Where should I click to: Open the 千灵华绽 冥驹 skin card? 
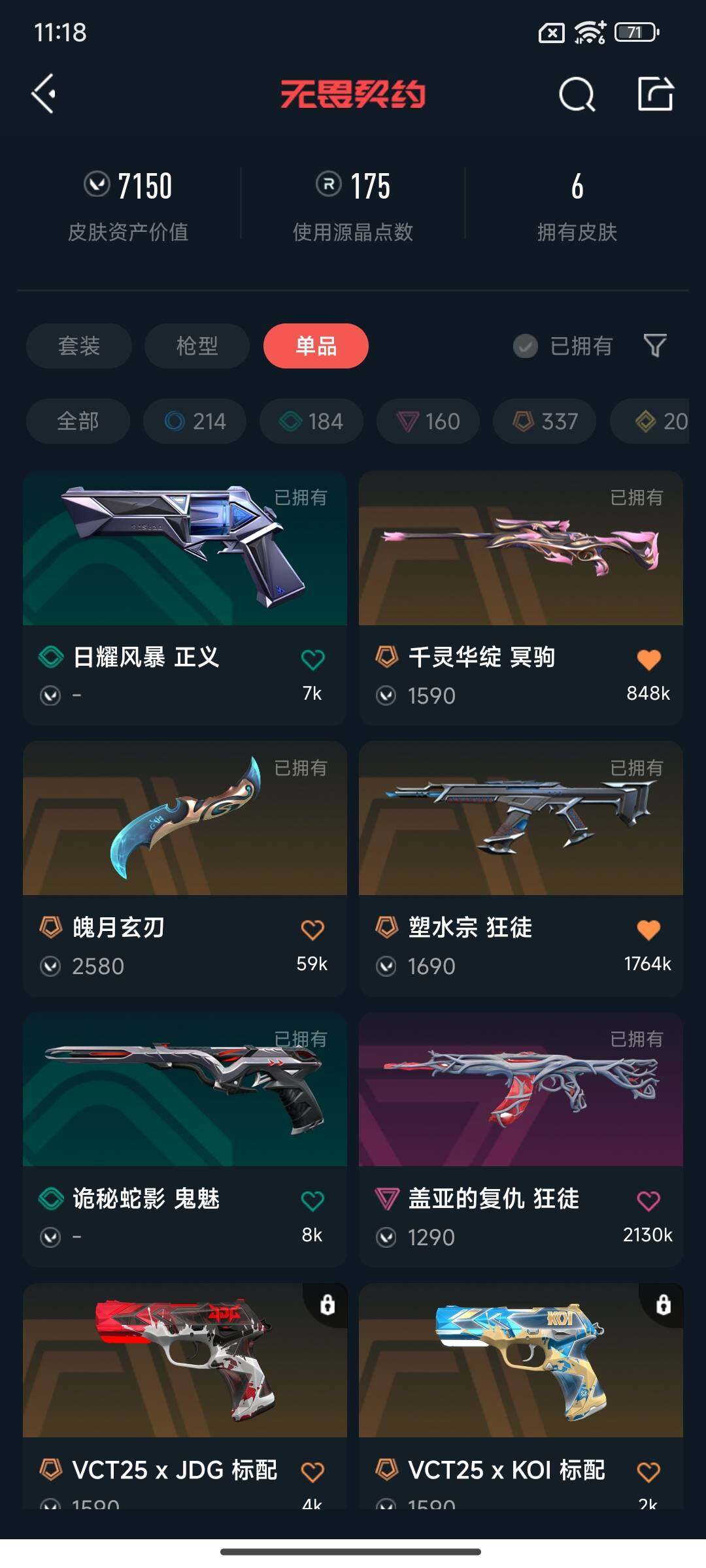point(520,549)
